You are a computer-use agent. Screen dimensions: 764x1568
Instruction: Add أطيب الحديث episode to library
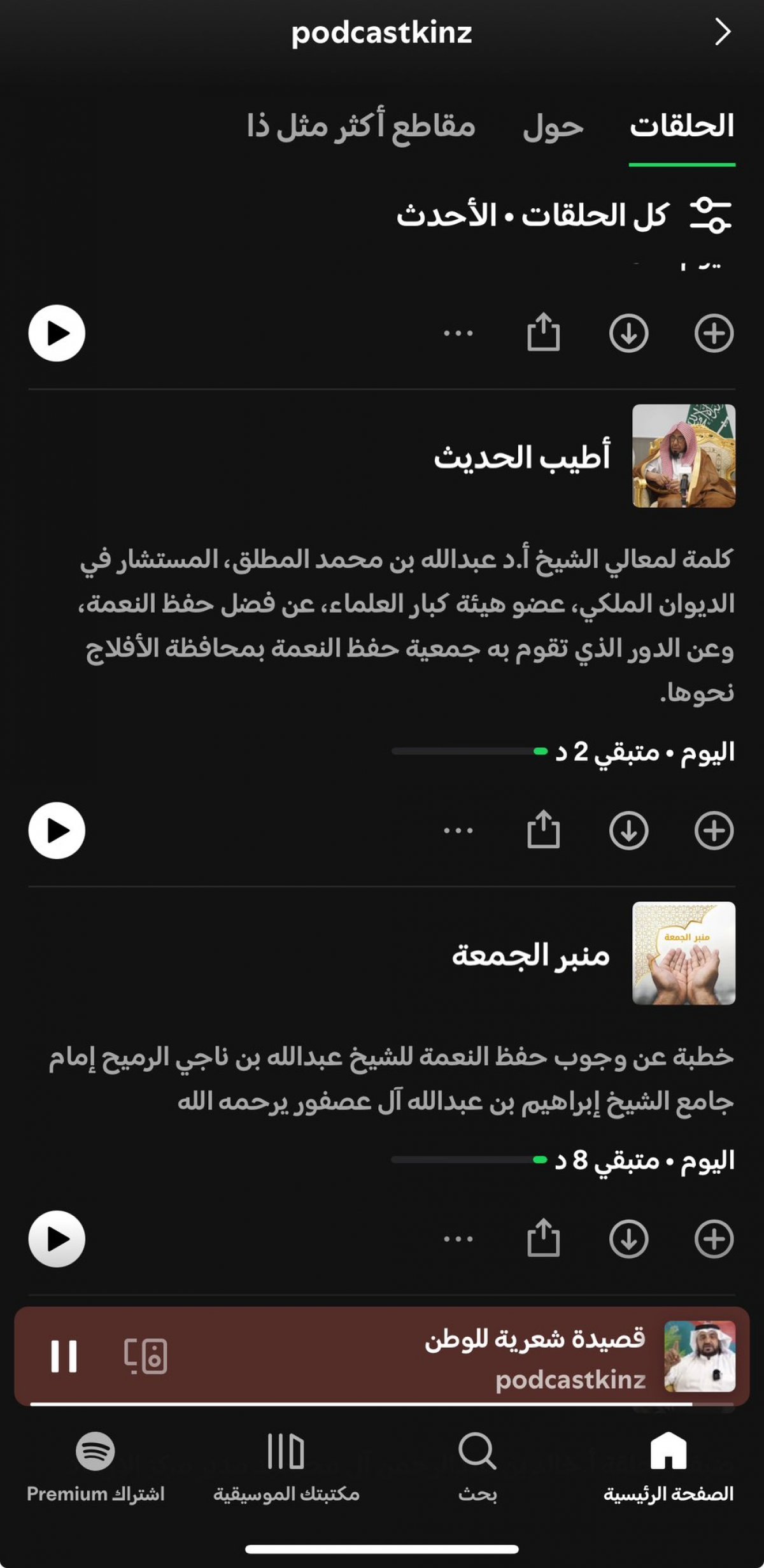pos(714,830)
